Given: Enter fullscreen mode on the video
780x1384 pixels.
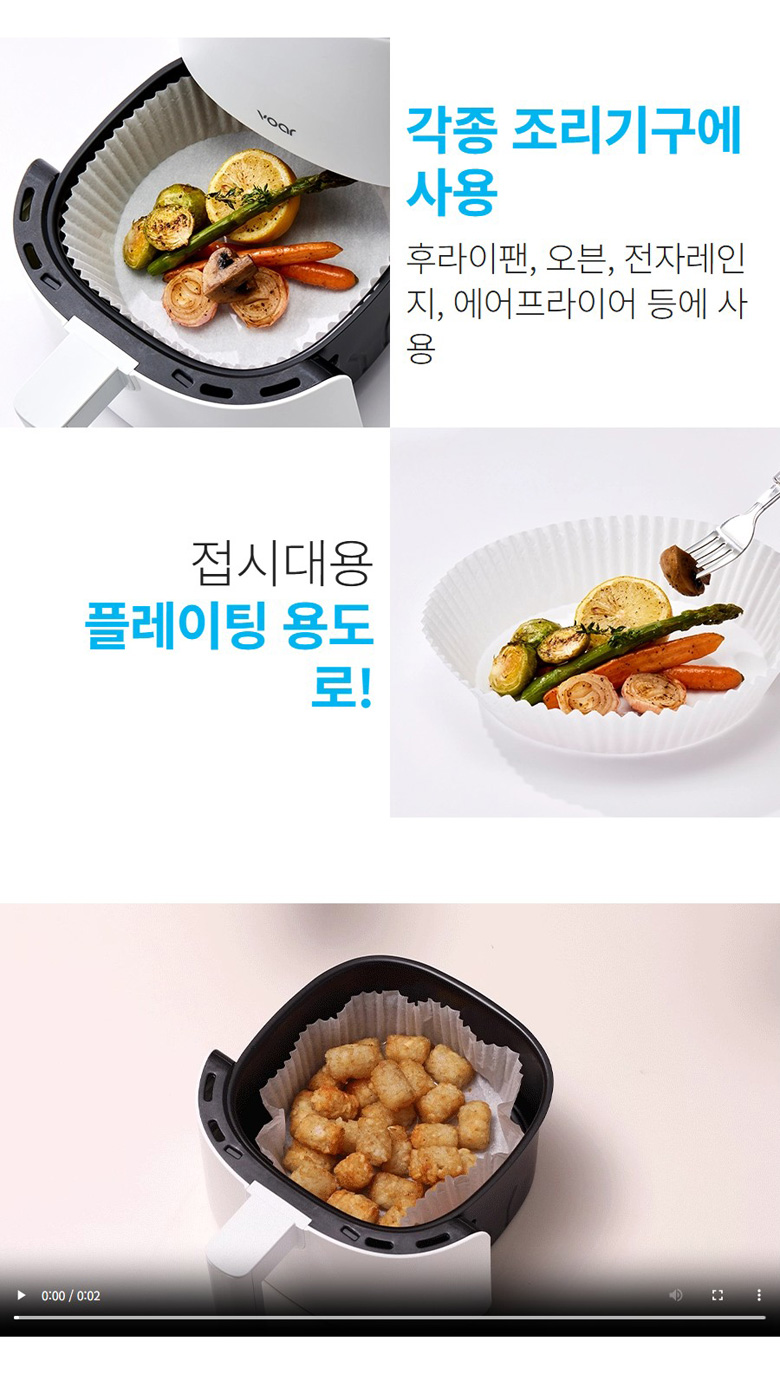Looking at the screenshot, I should 717,1295.
